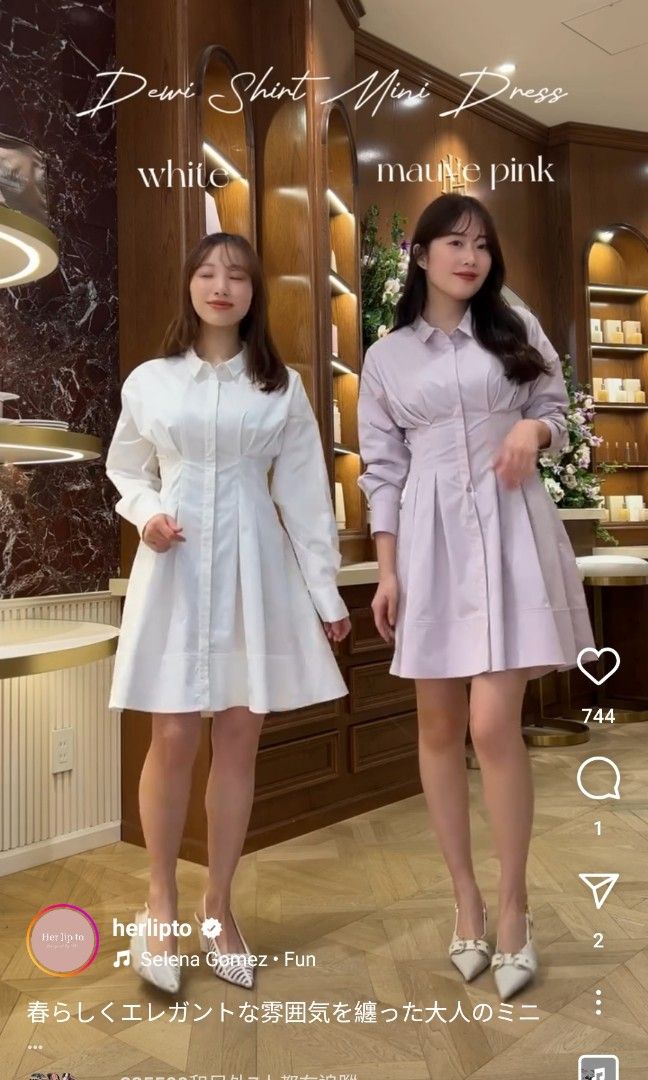Share the reel via paper plane icon
This screenshot has height=1080, width=648.
tap(598, 890)
